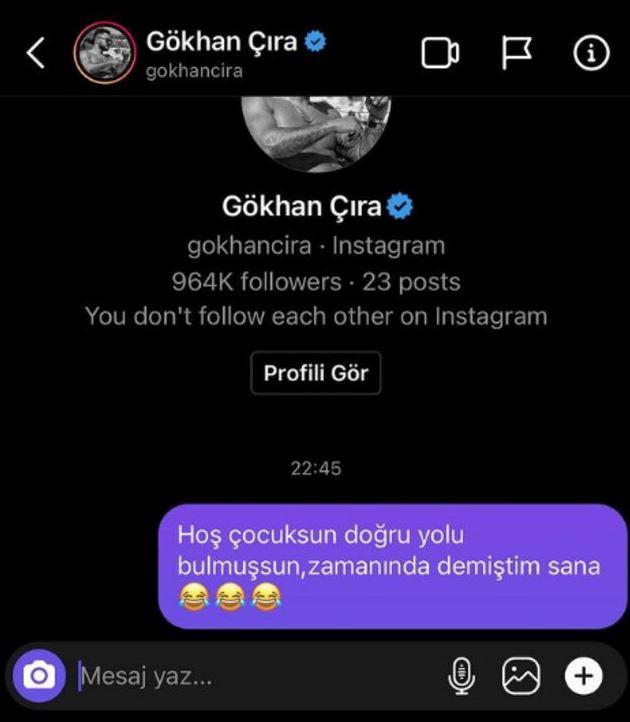Screen dimensions: 630x722
Task: Record a voice message with microphone
Action: (x=461, y=677)
